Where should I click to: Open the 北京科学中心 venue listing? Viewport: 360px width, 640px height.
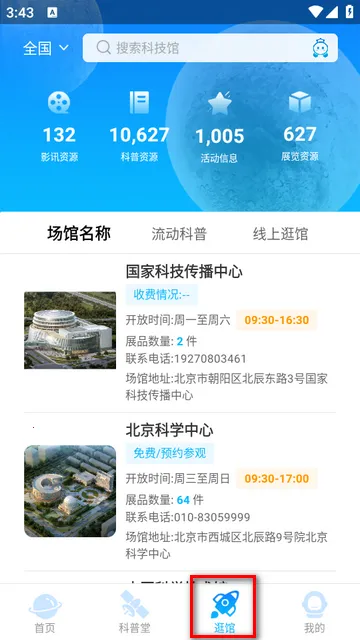point(180,492)
